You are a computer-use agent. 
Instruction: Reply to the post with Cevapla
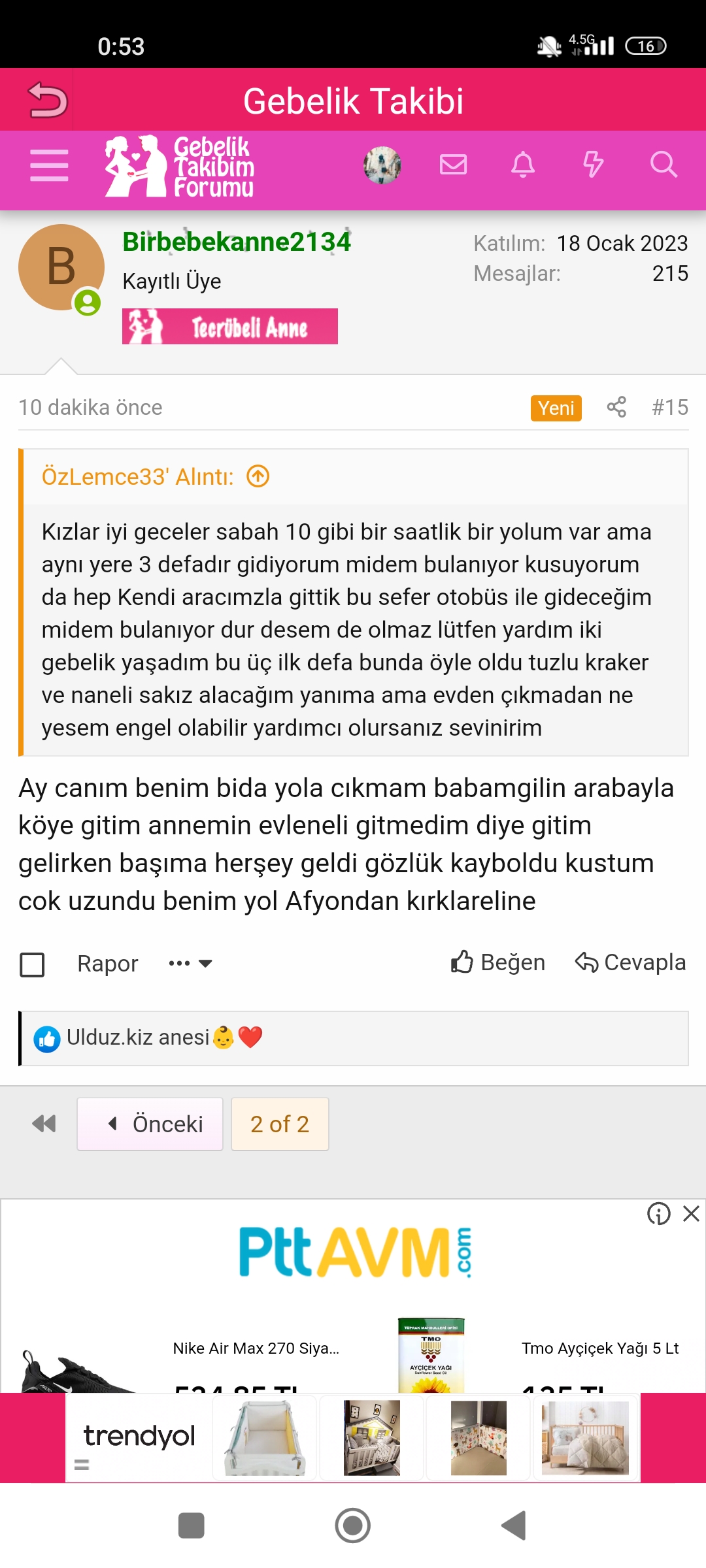(630, 962)
